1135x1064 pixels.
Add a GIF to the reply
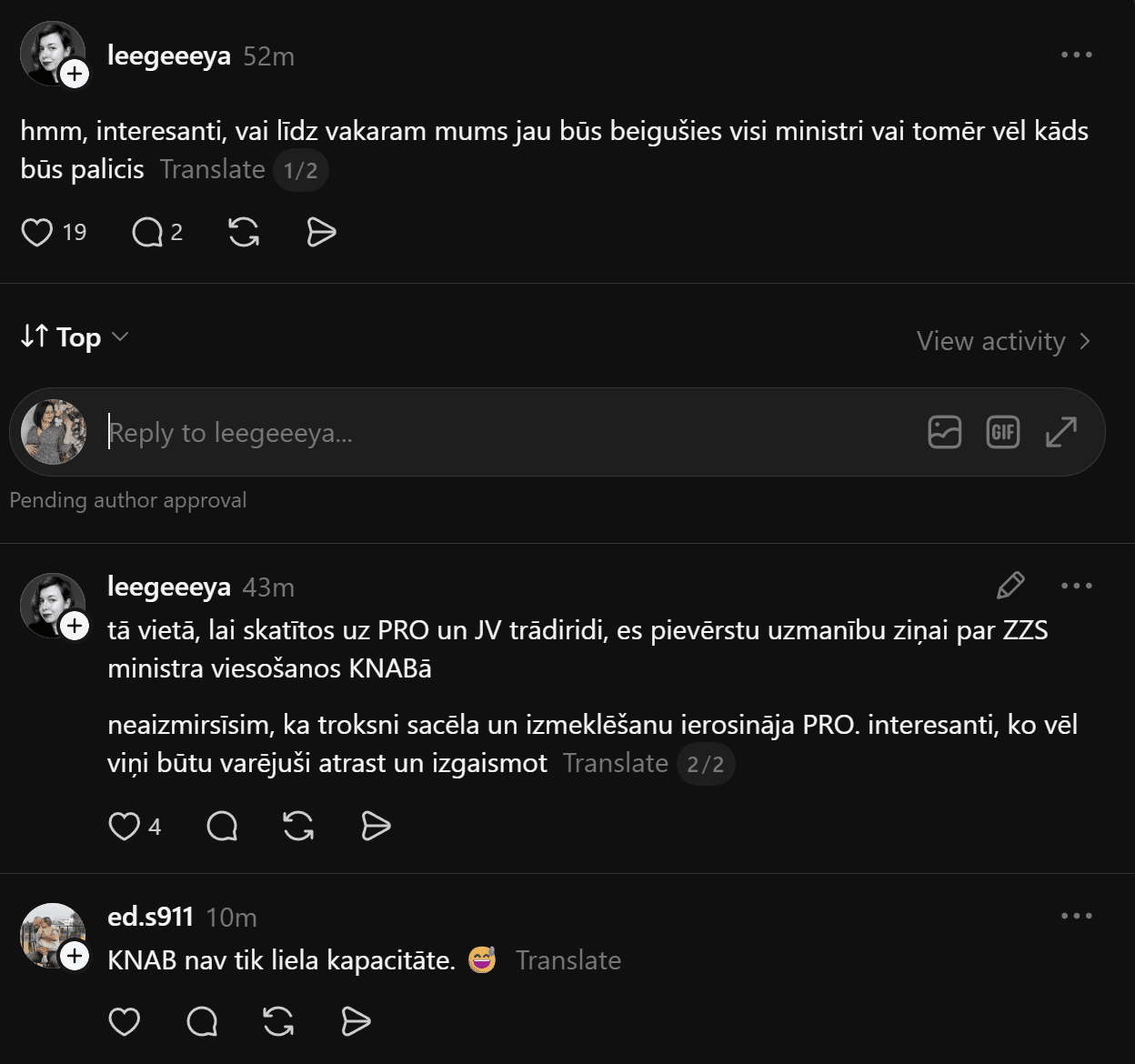(1003, 432)
